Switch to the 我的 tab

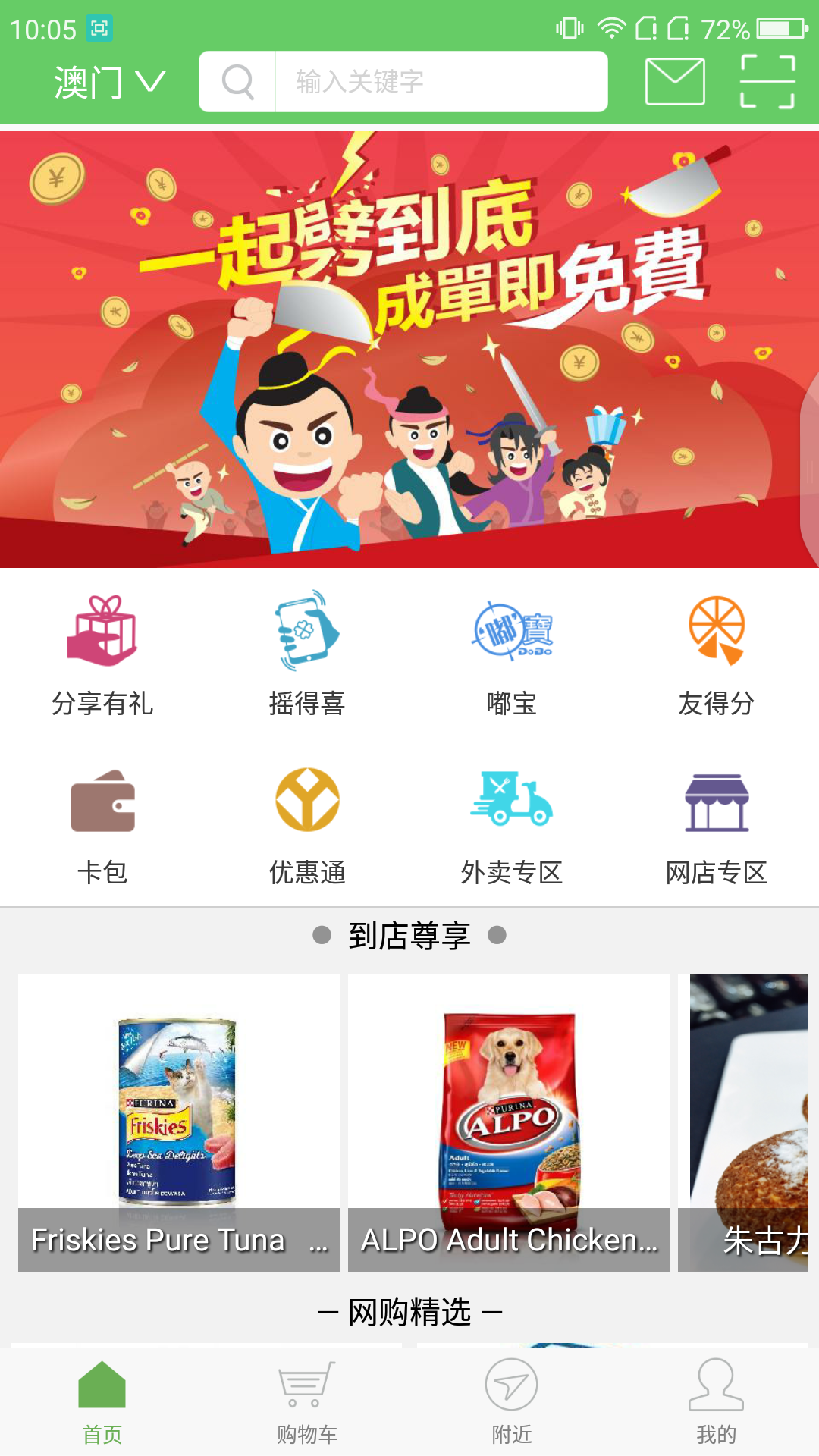[x=717, y=1403]
